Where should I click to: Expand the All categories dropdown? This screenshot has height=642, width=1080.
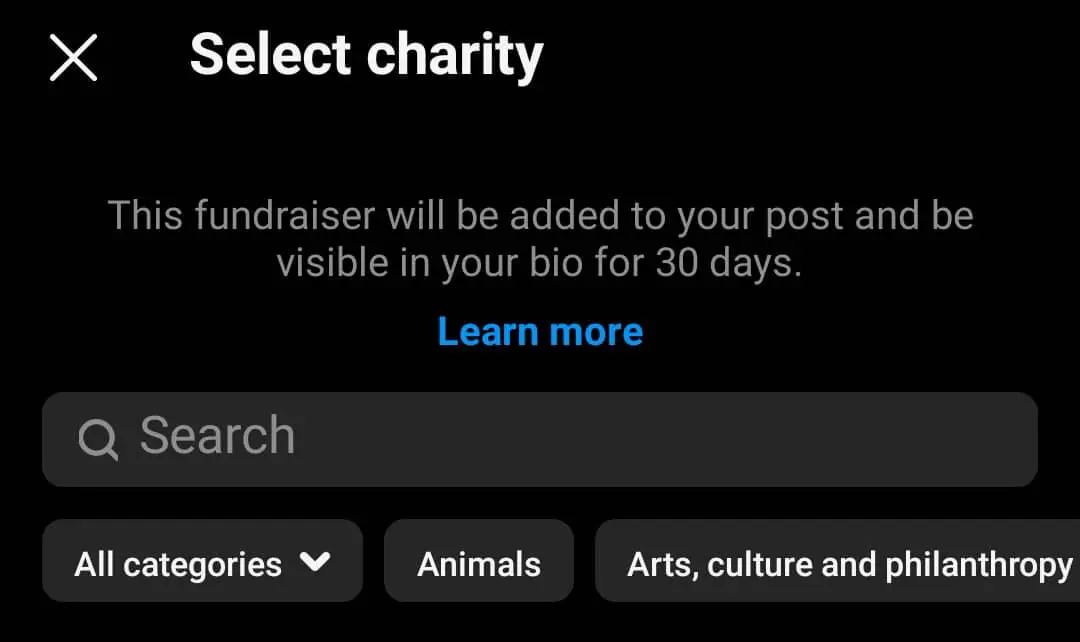coord(202,564)
